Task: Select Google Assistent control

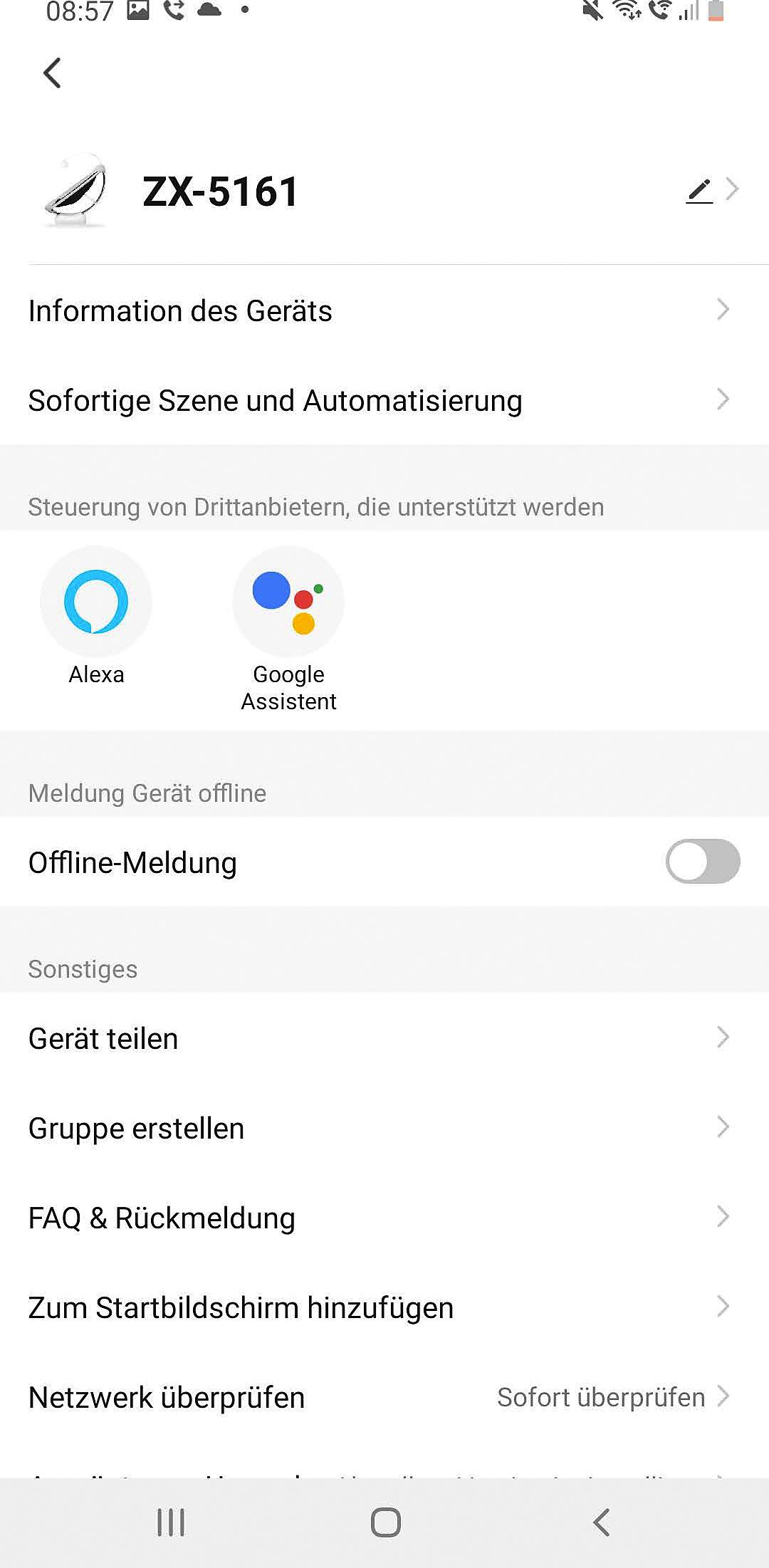Action: click(x=288, y=602)
